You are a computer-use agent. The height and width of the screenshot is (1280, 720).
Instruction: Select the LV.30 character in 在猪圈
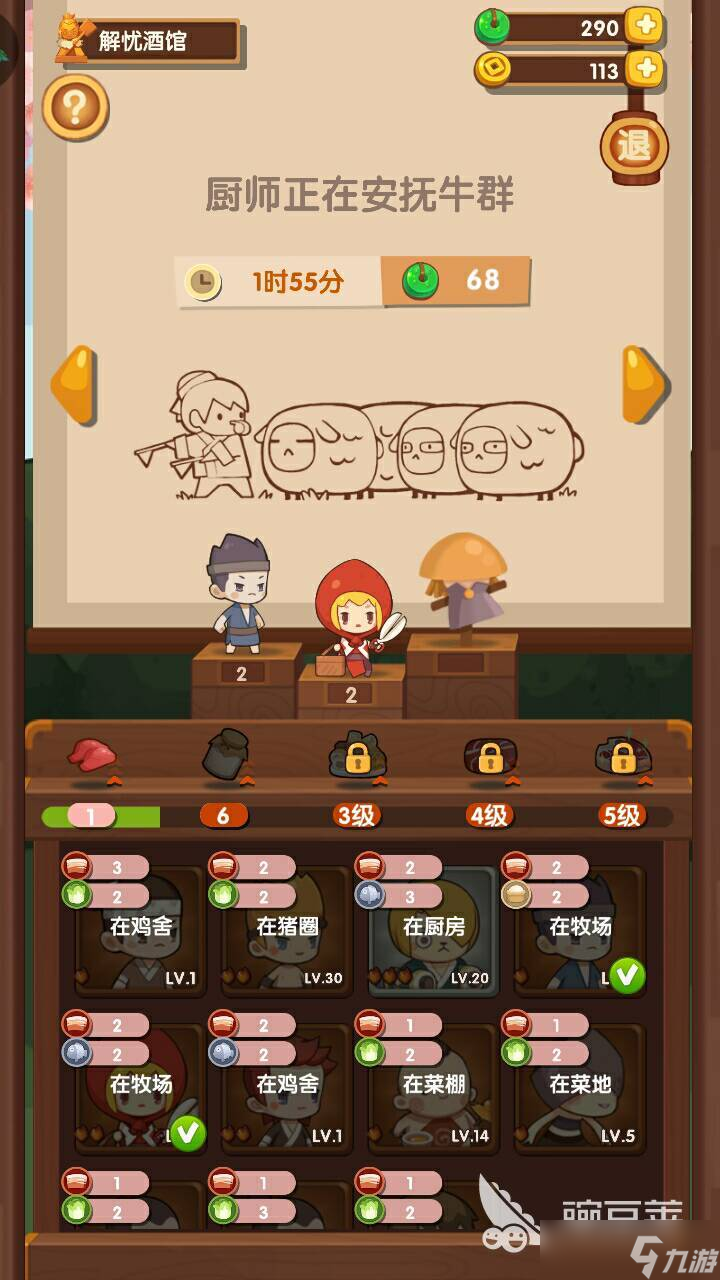click(x=287, y=932)
